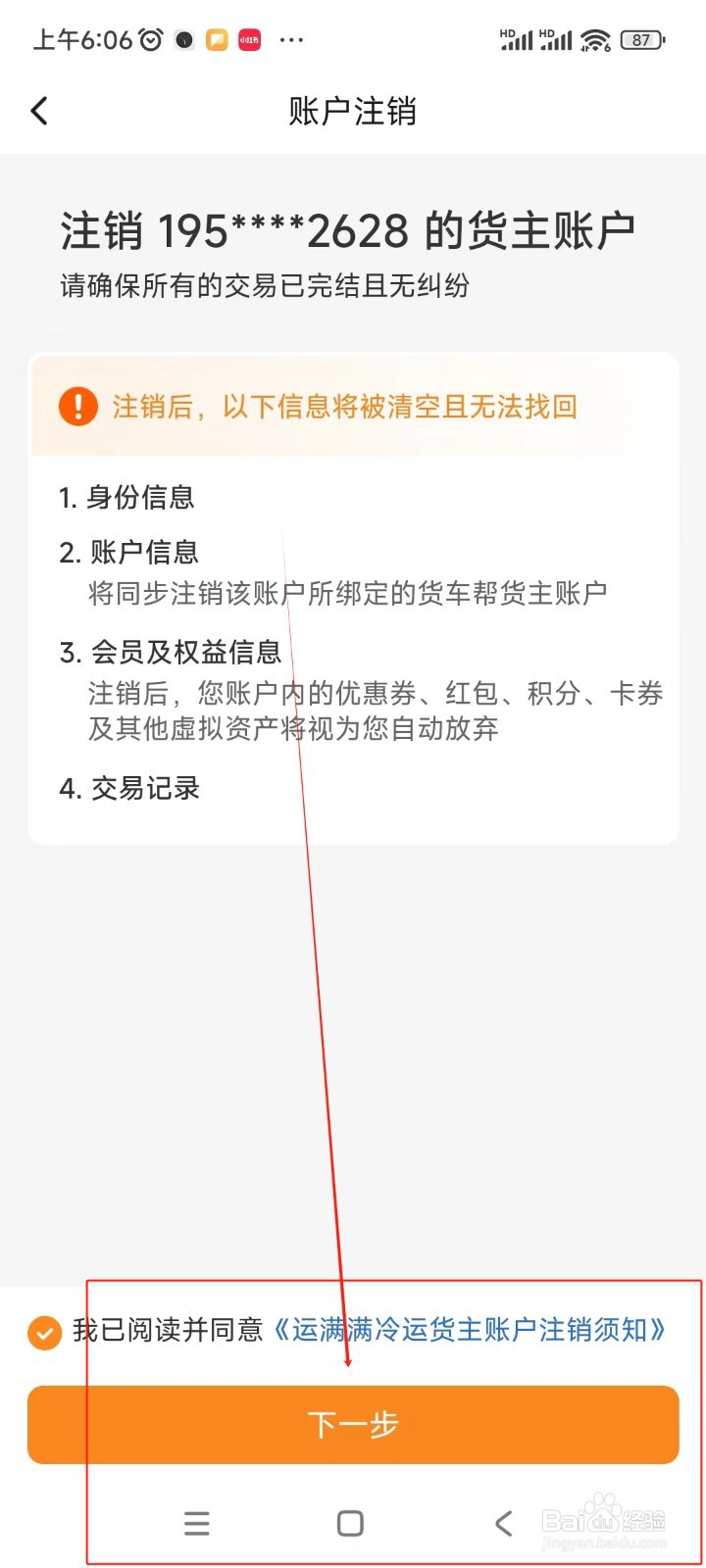Tap the orange notification app icon
The width and height of the screenshot is (706, 1568).
click(x=217, y=39)
